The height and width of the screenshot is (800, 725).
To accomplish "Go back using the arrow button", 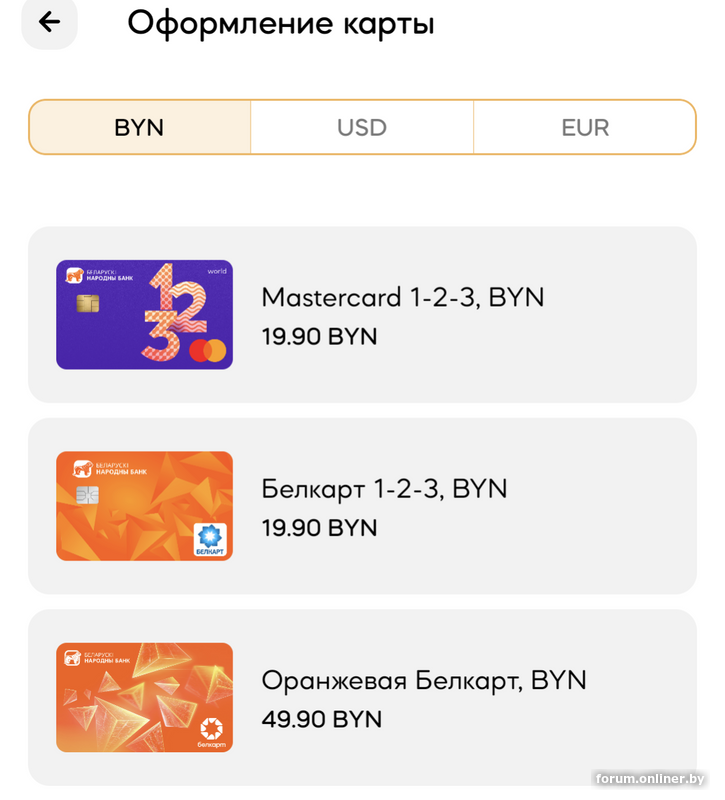I will [x=49, y=22].
